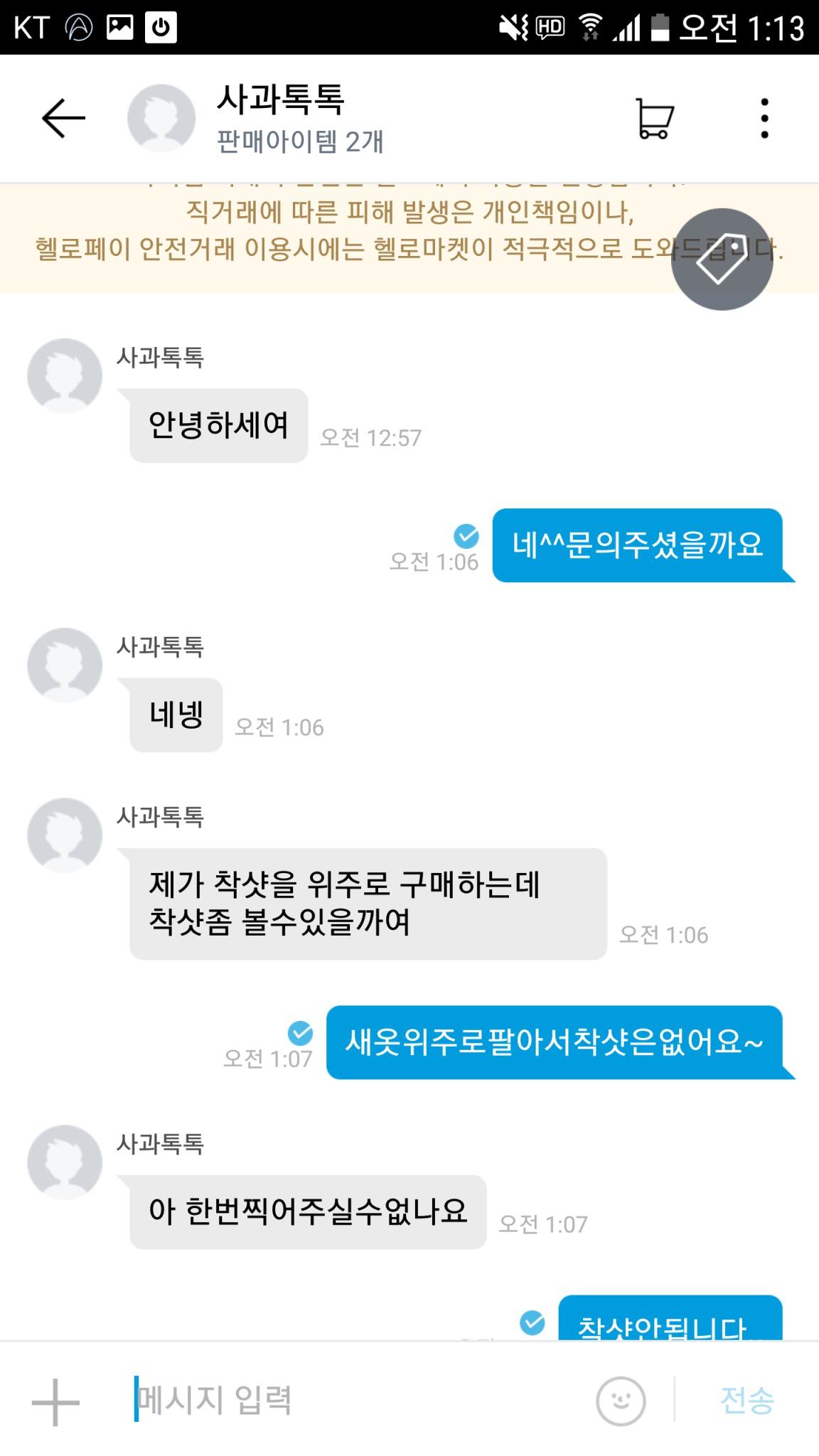Tap the floating price tag button

722,259
